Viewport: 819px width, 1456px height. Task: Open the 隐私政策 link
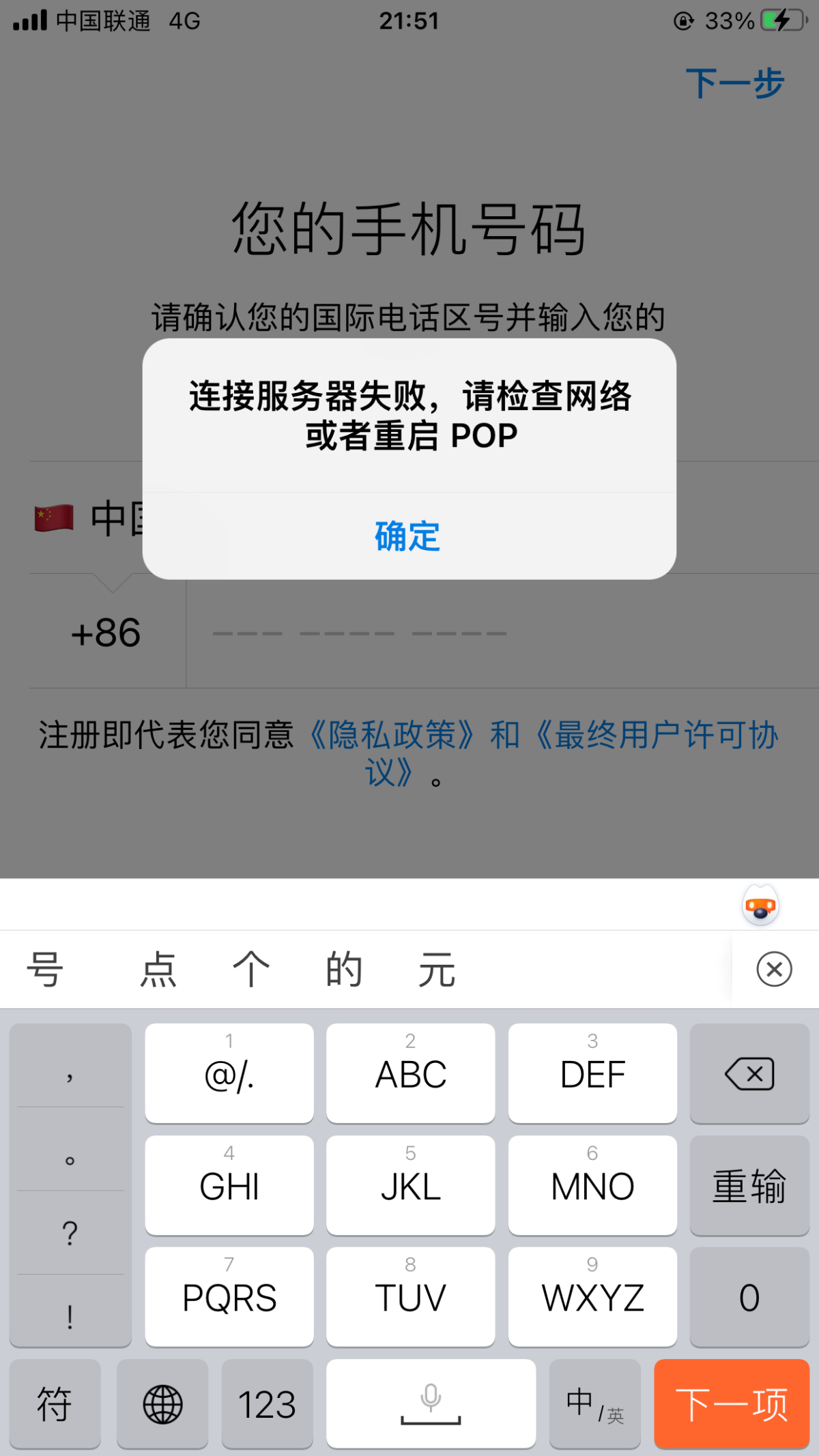tap(392, 736)
